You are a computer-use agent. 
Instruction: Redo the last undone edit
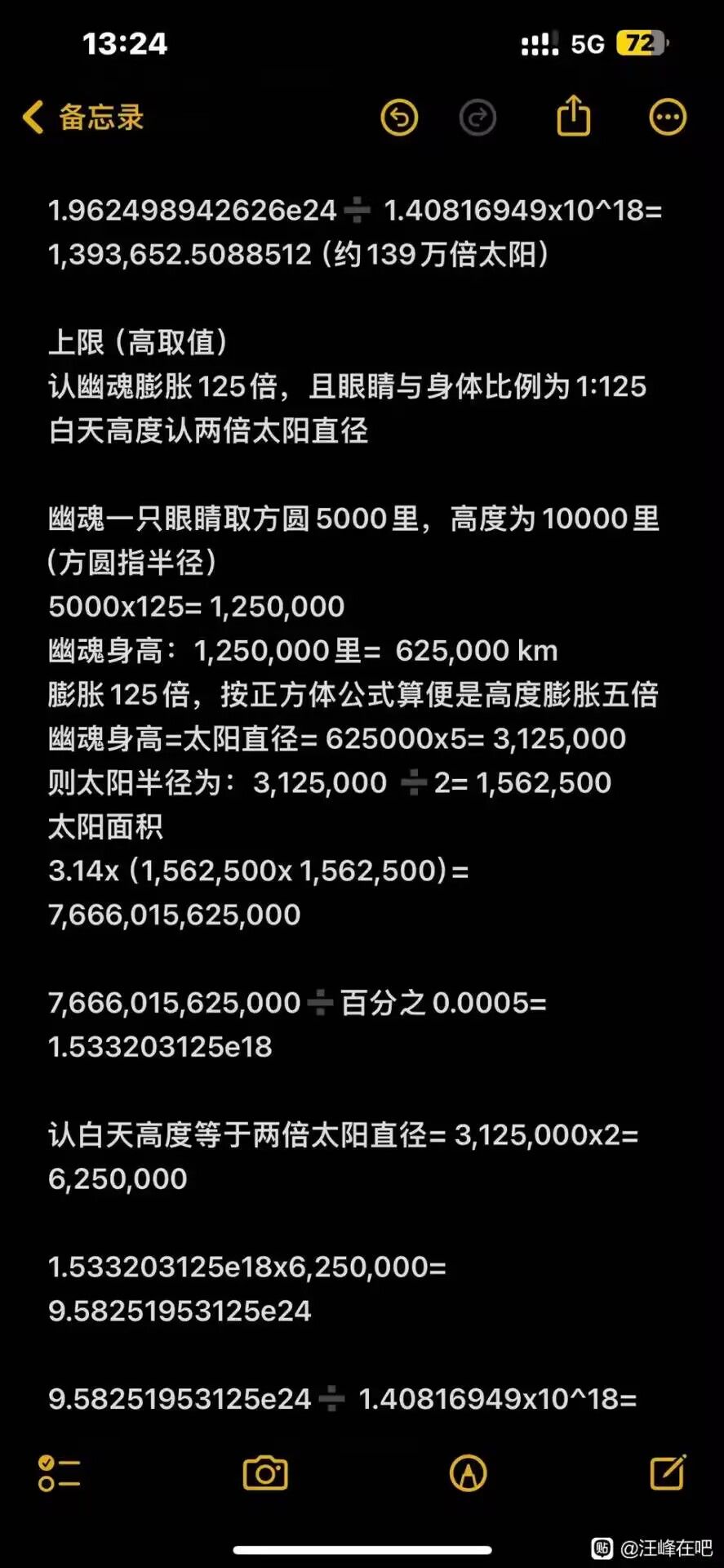(477, 118)
